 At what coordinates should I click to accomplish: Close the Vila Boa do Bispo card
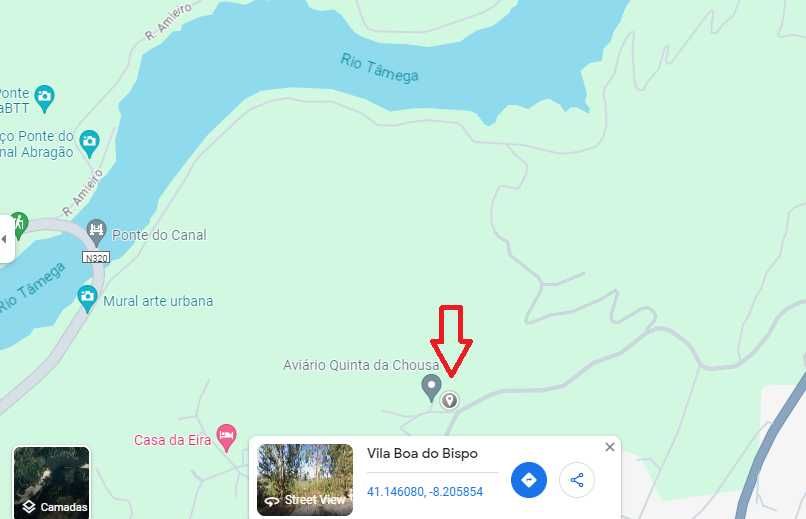(609, 447)
